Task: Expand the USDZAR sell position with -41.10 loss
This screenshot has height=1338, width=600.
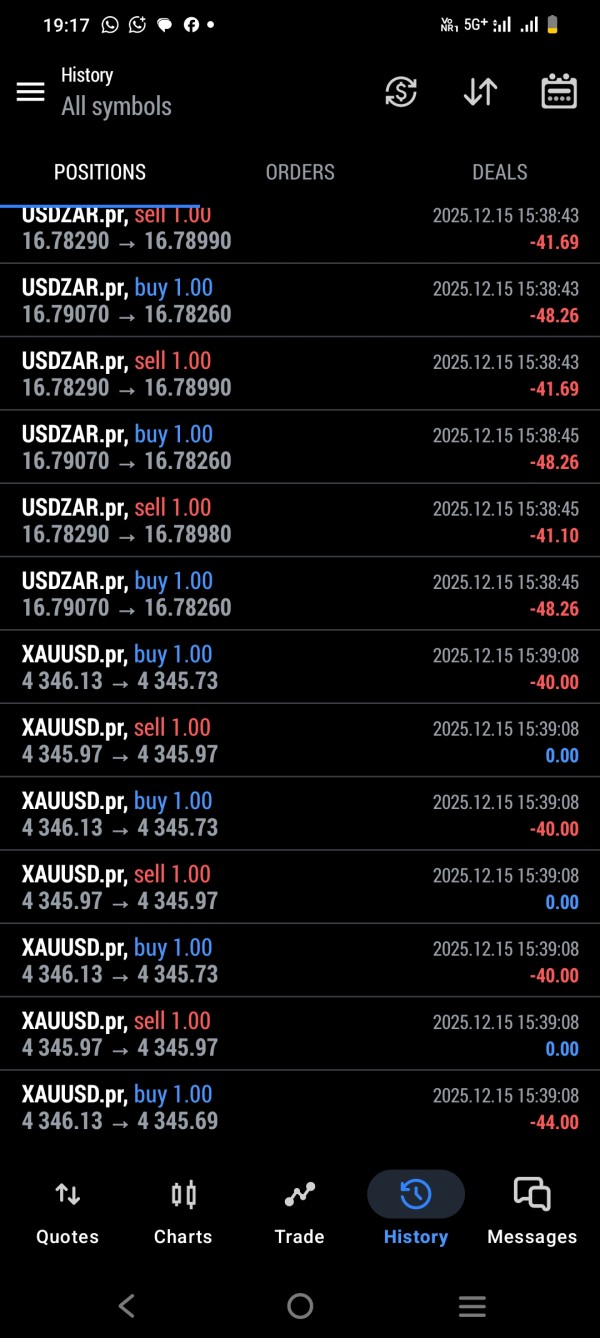Action: (300, 520)
